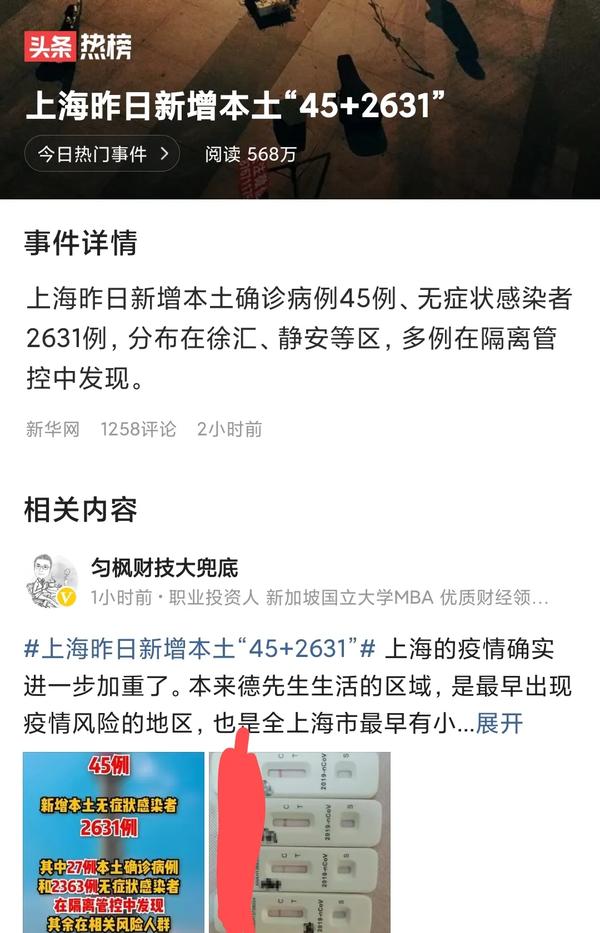600x933 pixels.
Task: Open 匀枫财技大兜底's profile avatar
Action: 52,581
